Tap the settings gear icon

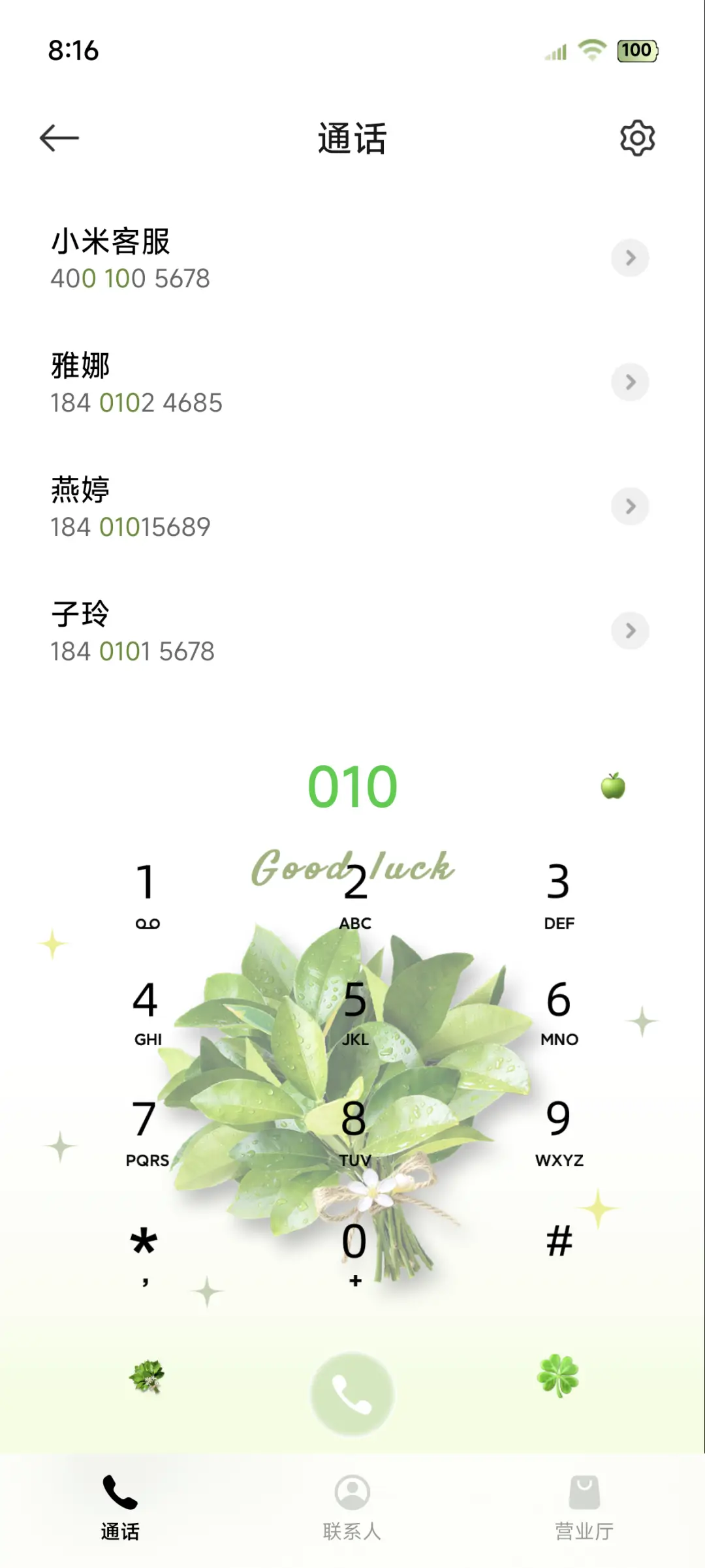636,137
